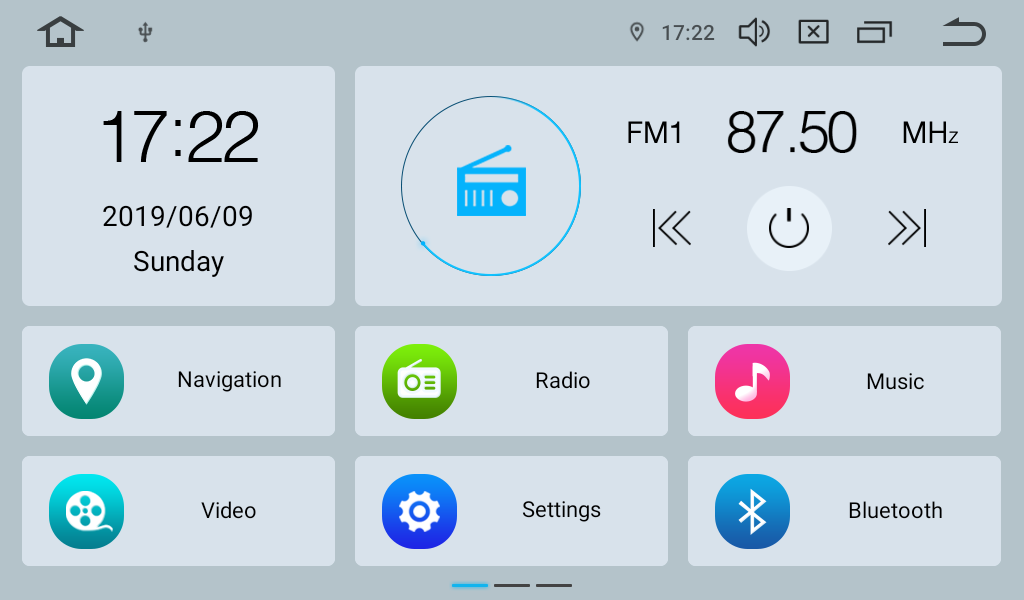
Task: Close the current app via X icon
Action: 813,33
